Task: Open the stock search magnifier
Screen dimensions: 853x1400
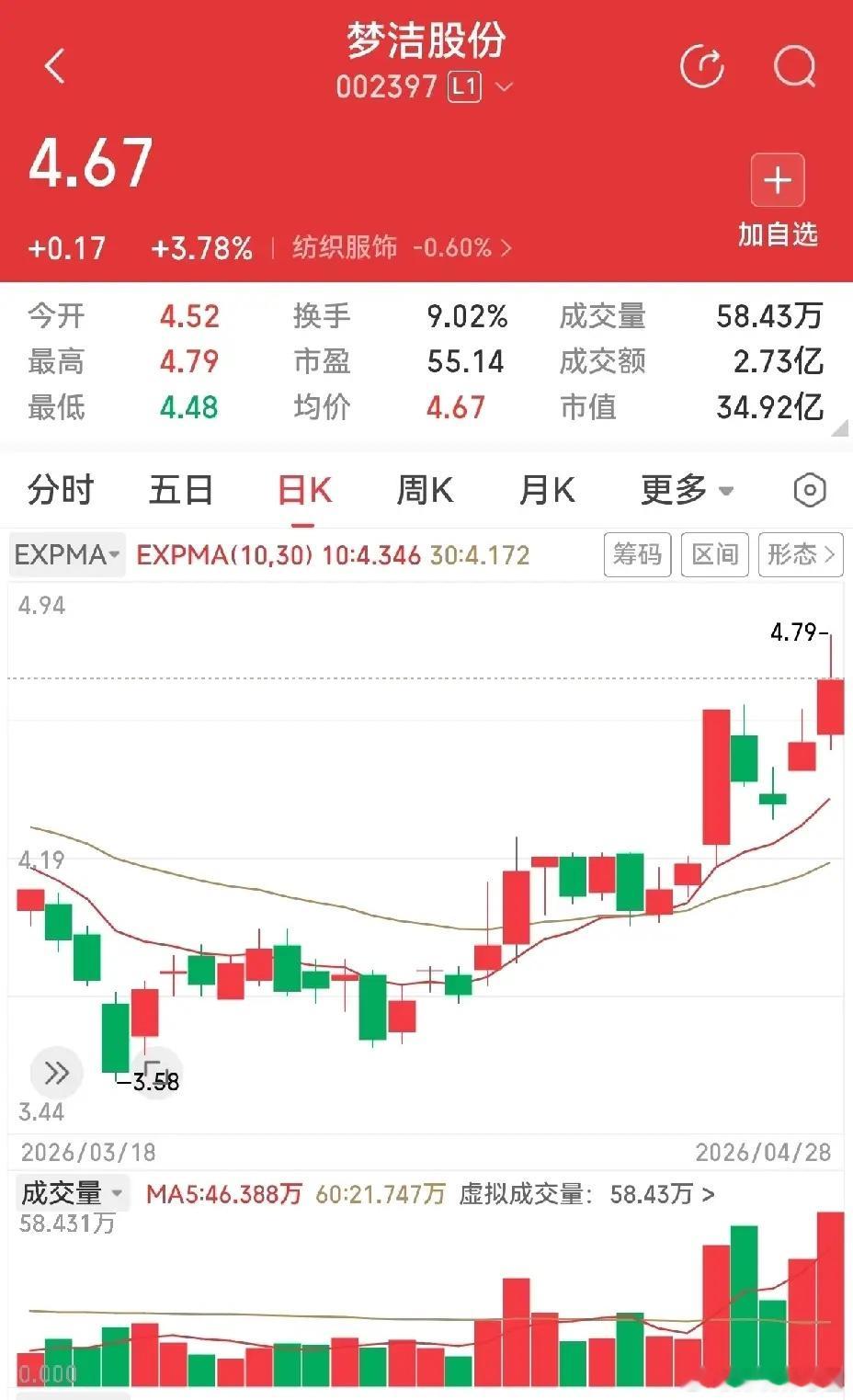Action: [x=792, y=66]
